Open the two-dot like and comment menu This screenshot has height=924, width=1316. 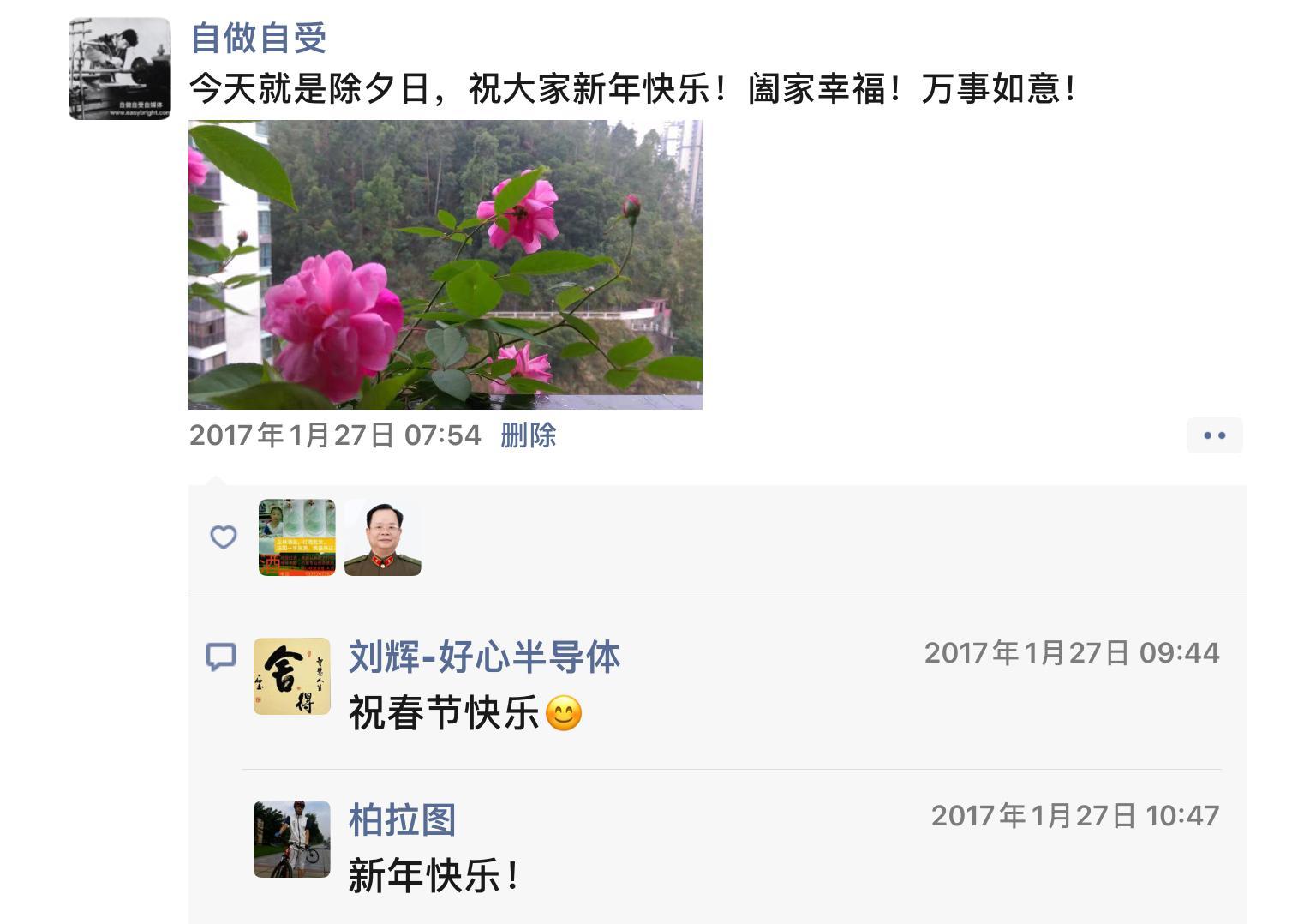(1213, 435)
